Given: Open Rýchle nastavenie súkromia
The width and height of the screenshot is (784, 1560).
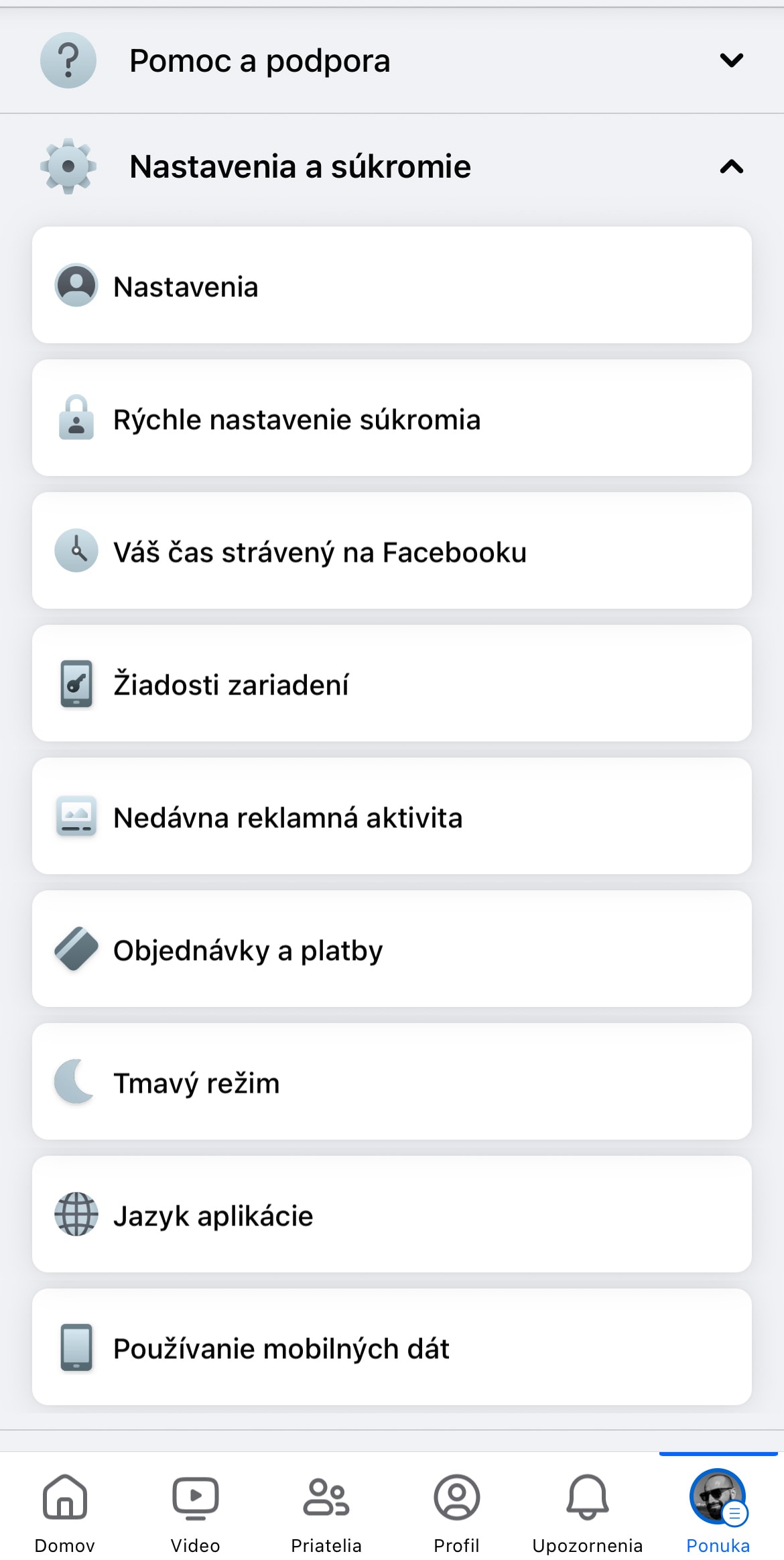Looking at the screenshot, I should point(392,418).
